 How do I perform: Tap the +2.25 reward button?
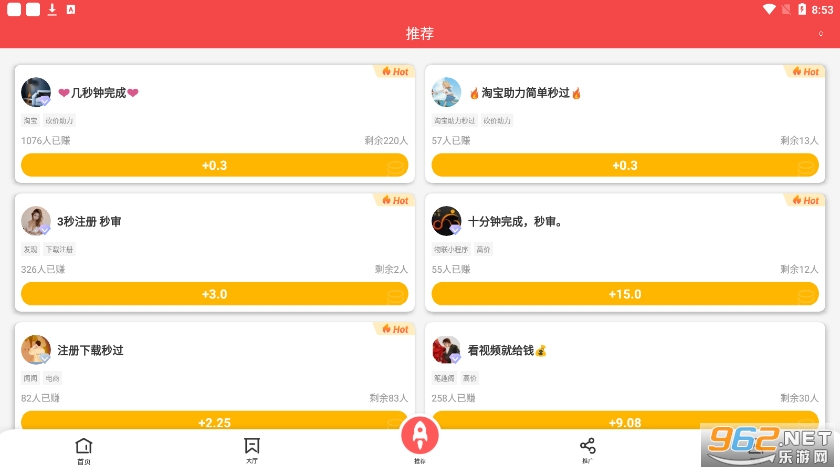214,422
